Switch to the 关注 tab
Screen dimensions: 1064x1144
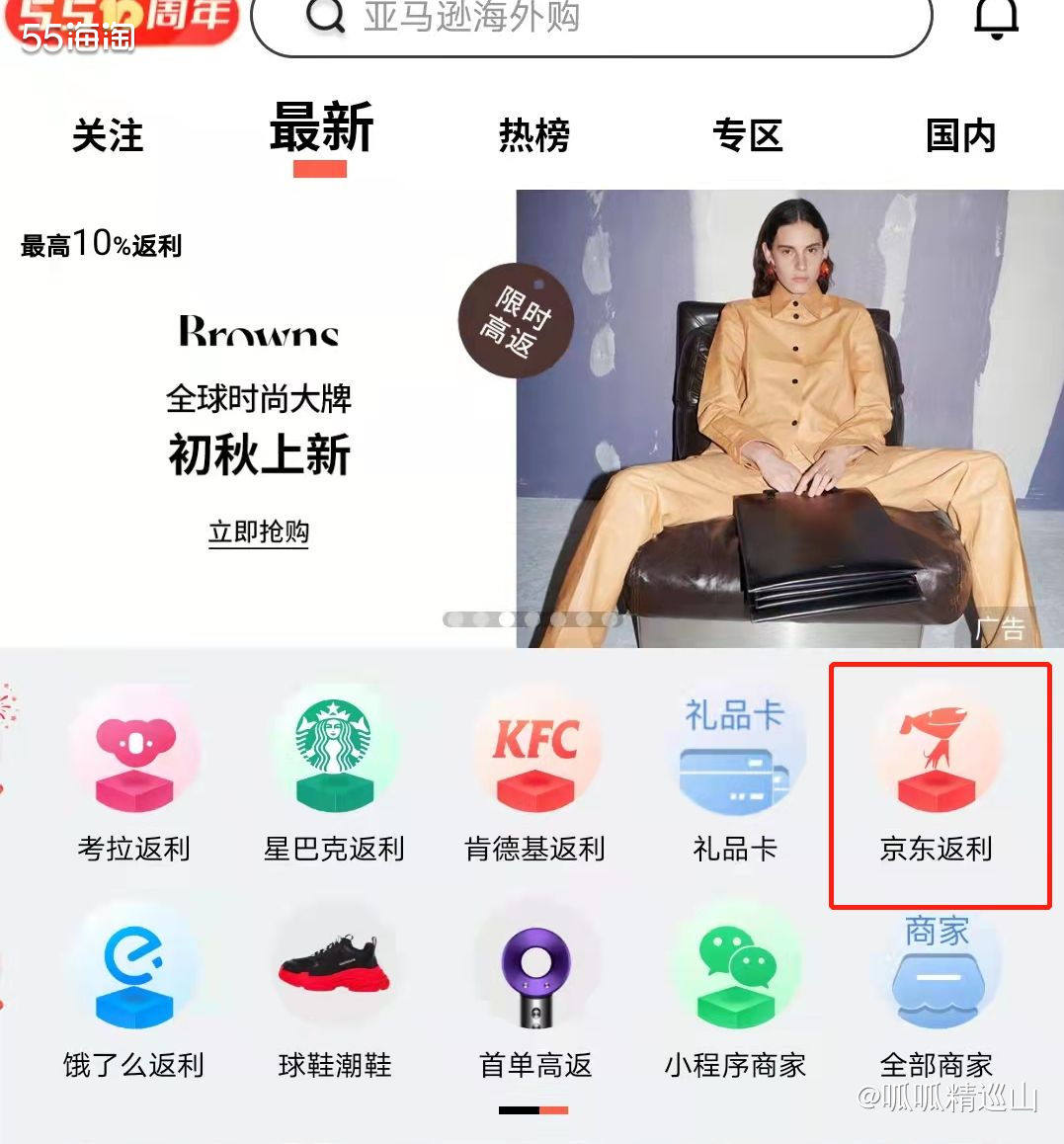(x=108, y=136)
